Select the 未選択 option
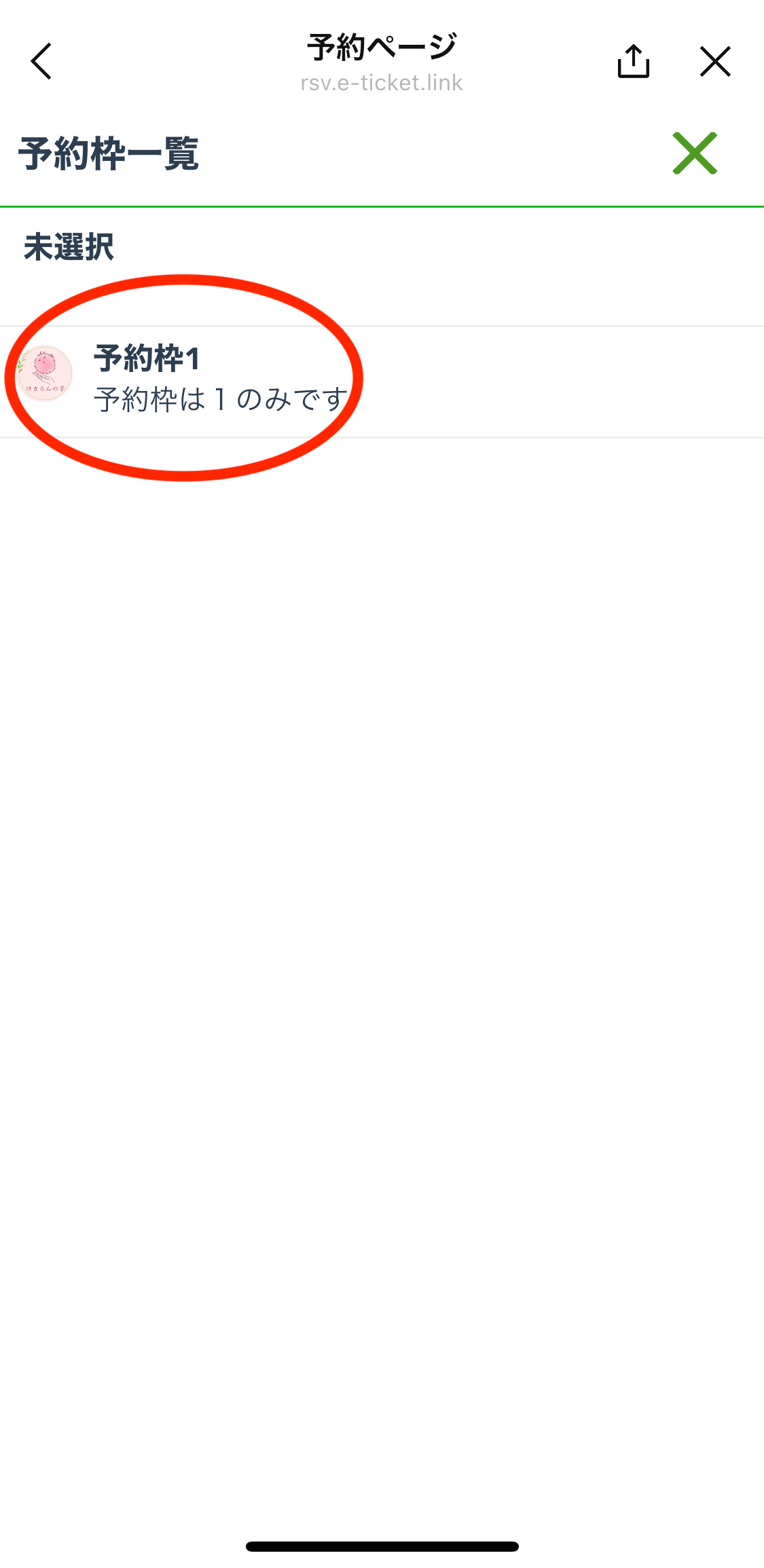This screenshot has width=764, height=1568. (382, 266)
